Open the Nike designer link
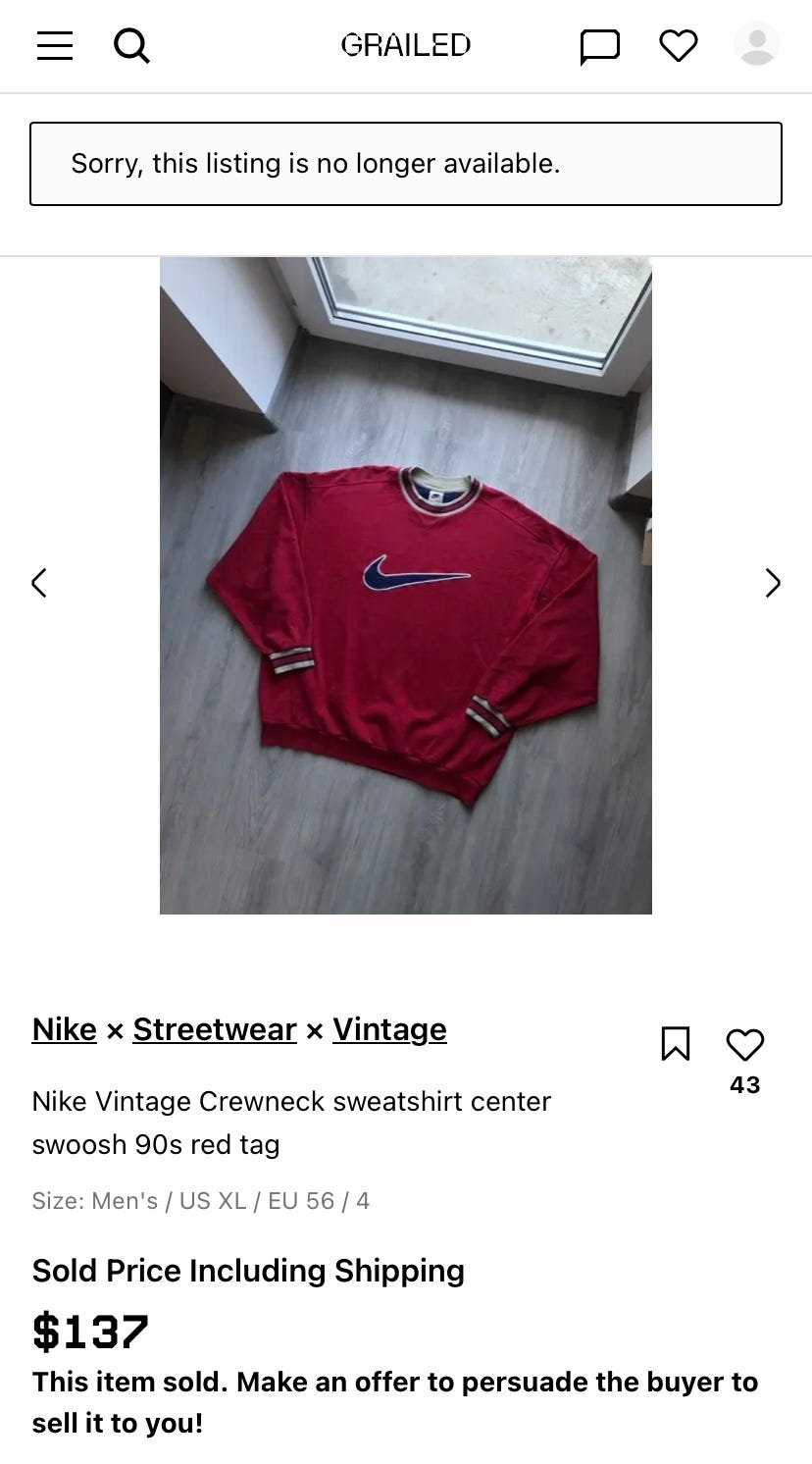The height and width of the screenshot is (1464, 812). point(64,1029)
